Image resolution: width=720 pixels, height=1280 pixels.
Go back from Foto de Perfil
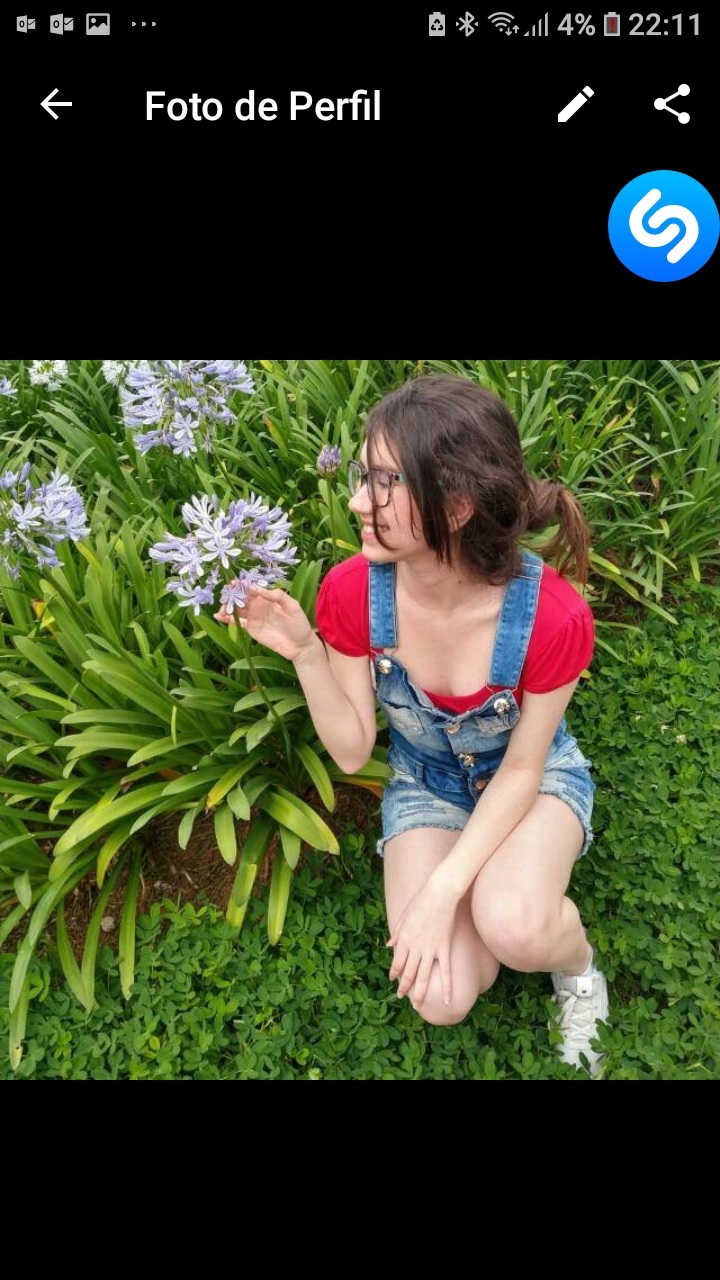pyautogui.click(x=56, y=105)
